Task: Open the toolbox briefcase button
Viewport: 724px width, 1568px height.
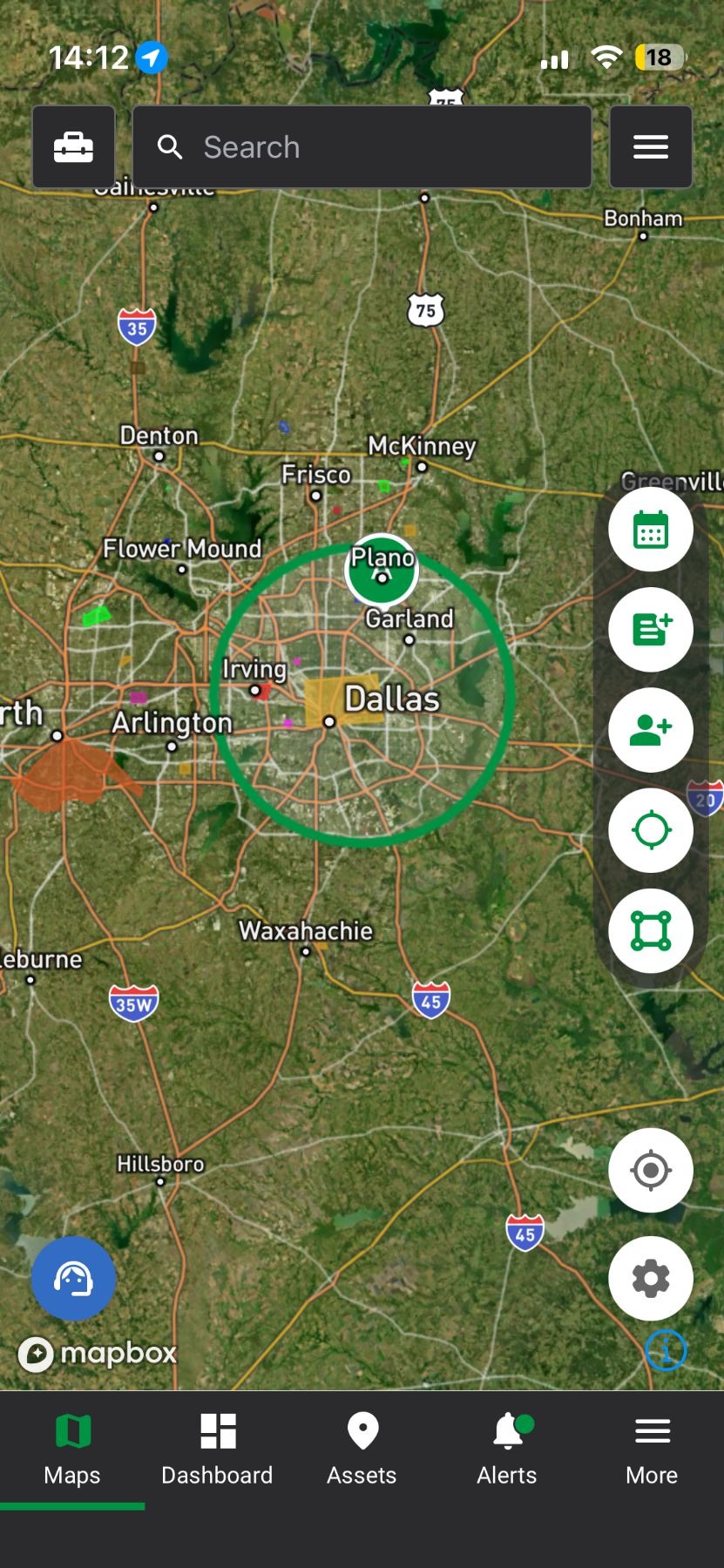Action: click(73, 147)
